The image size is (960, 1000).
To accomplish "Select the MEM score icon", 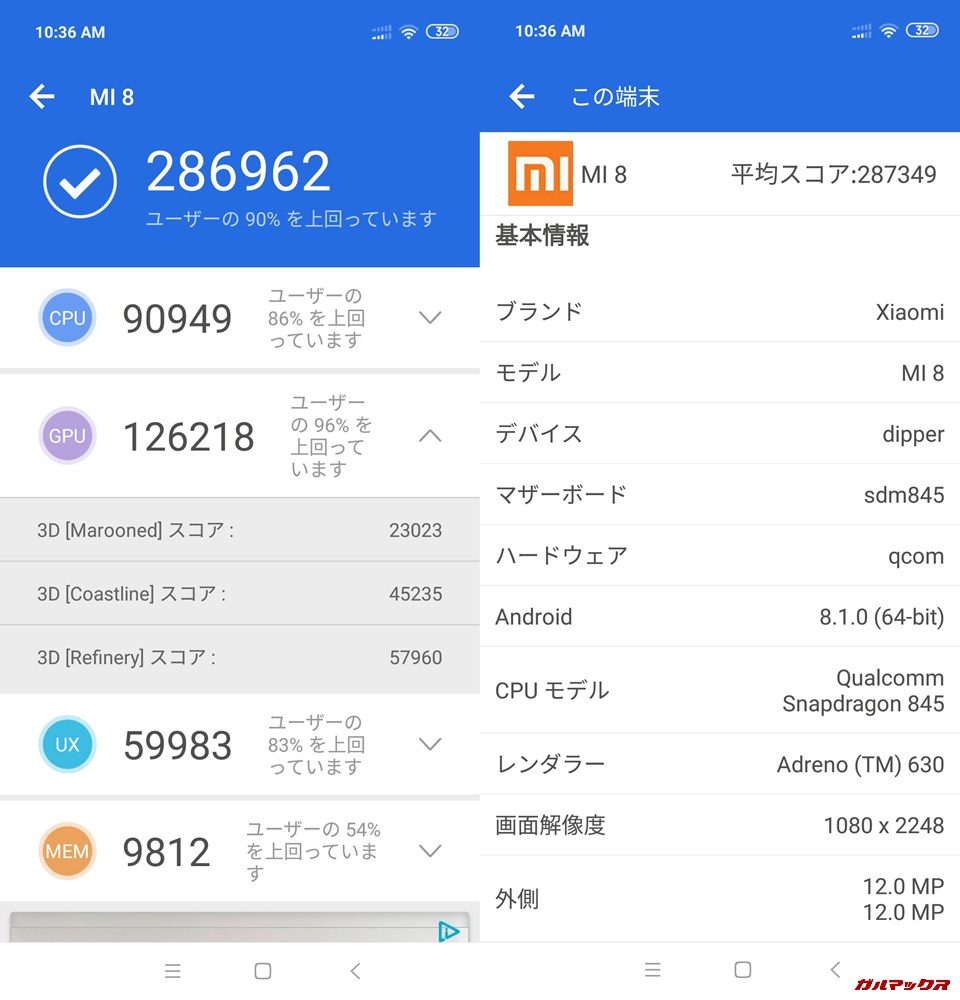I will coord(66,851).
